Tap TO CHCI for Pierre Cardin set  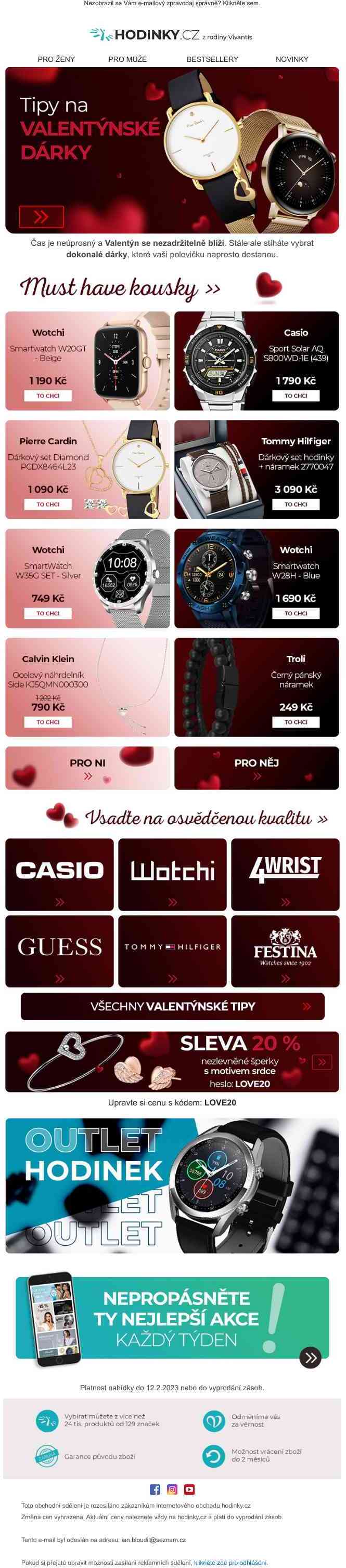click(48, 504)
